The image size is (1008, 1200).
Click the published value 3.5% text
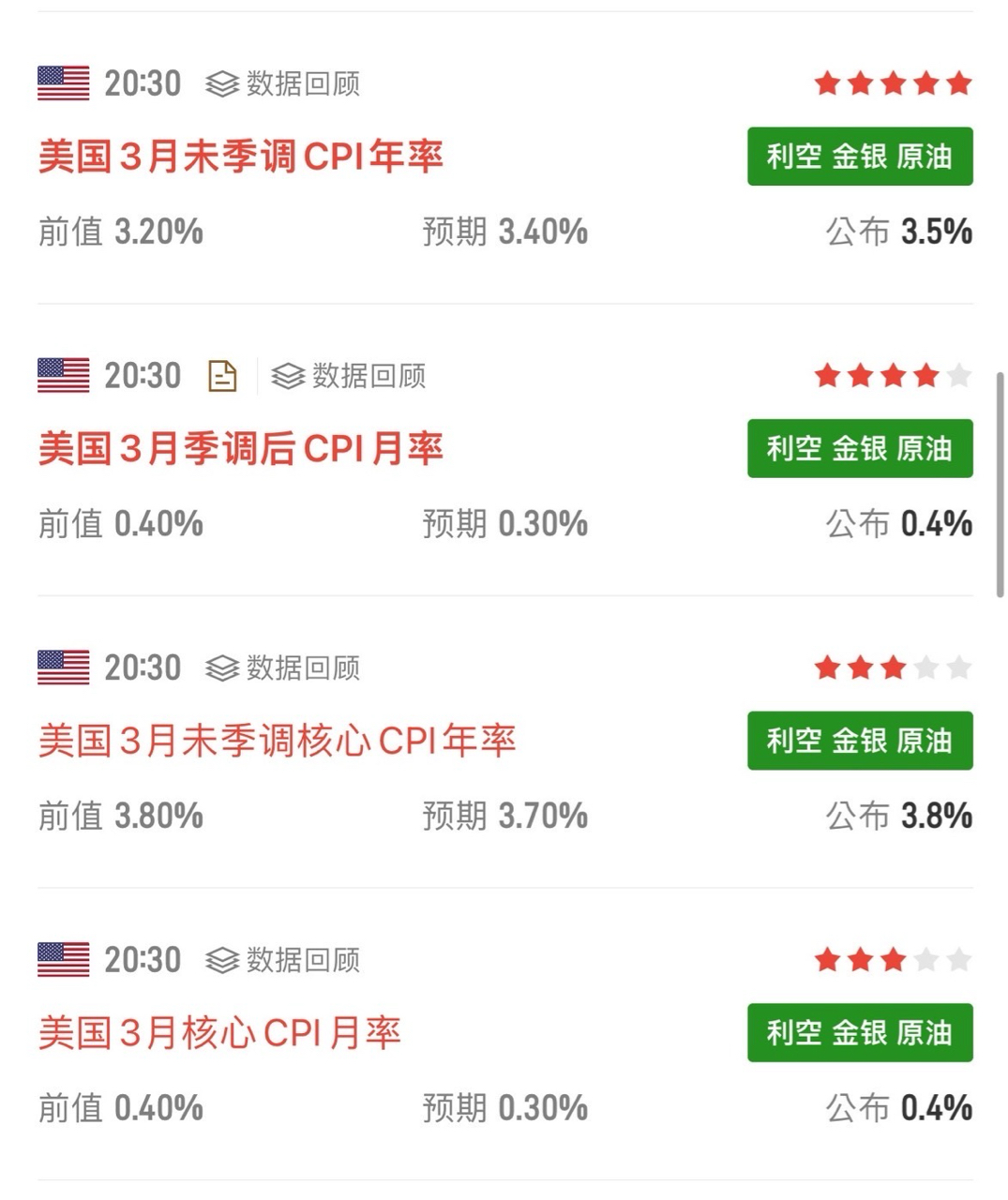coord(935,232)
